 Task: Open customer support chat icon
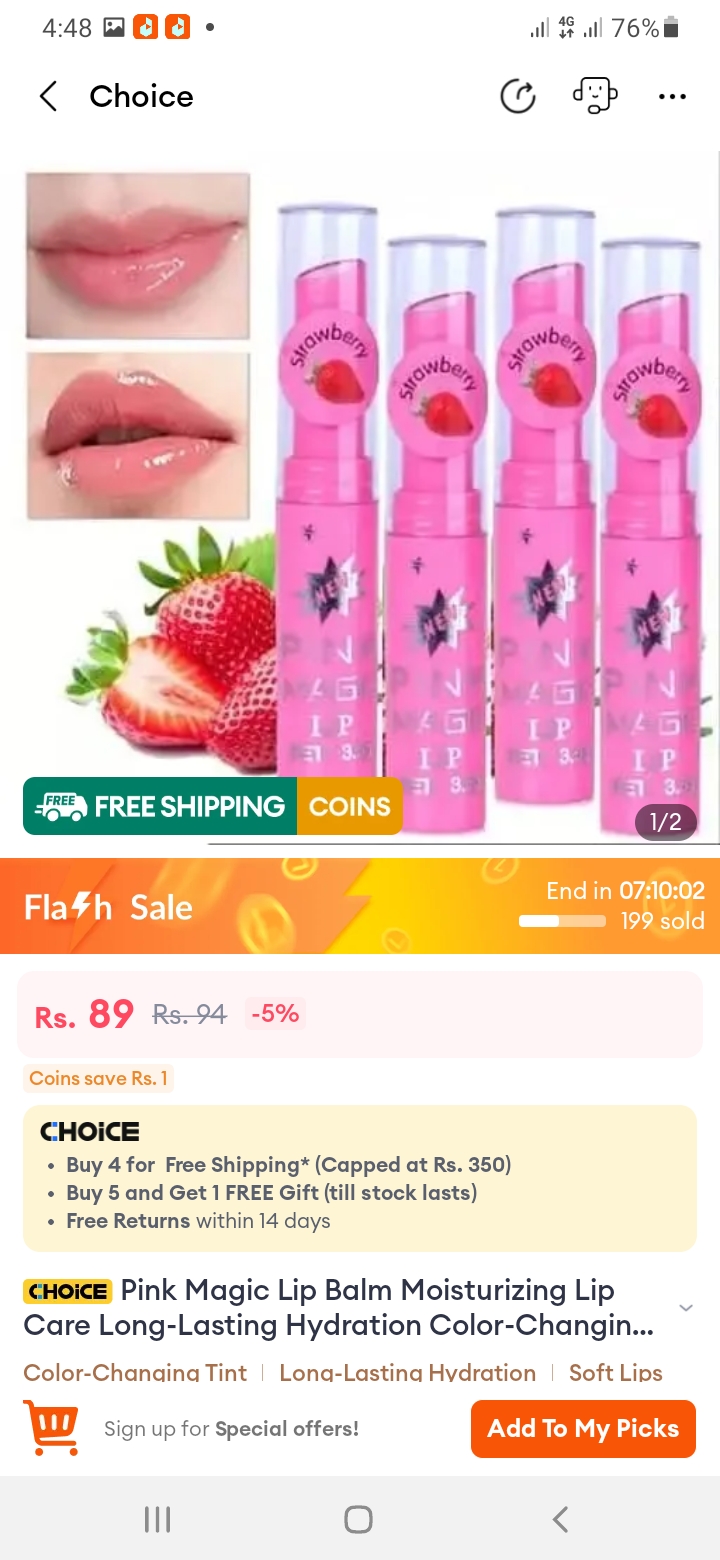(x=594, y=97)
